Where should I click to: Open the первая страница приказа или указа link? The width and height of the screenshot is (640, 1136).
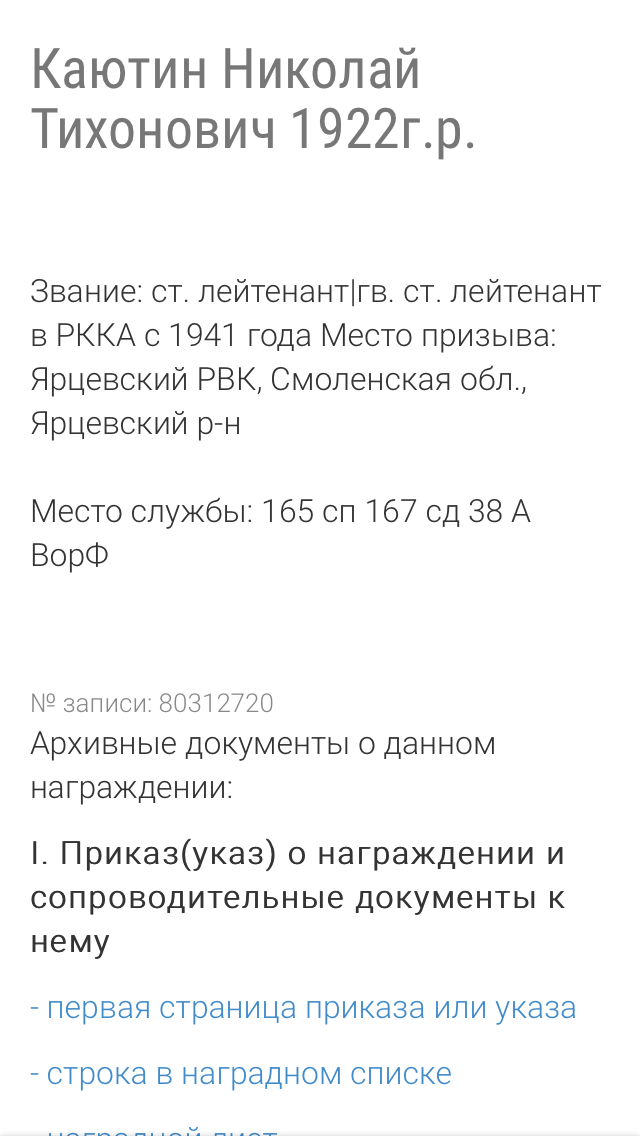[303, 1008]
